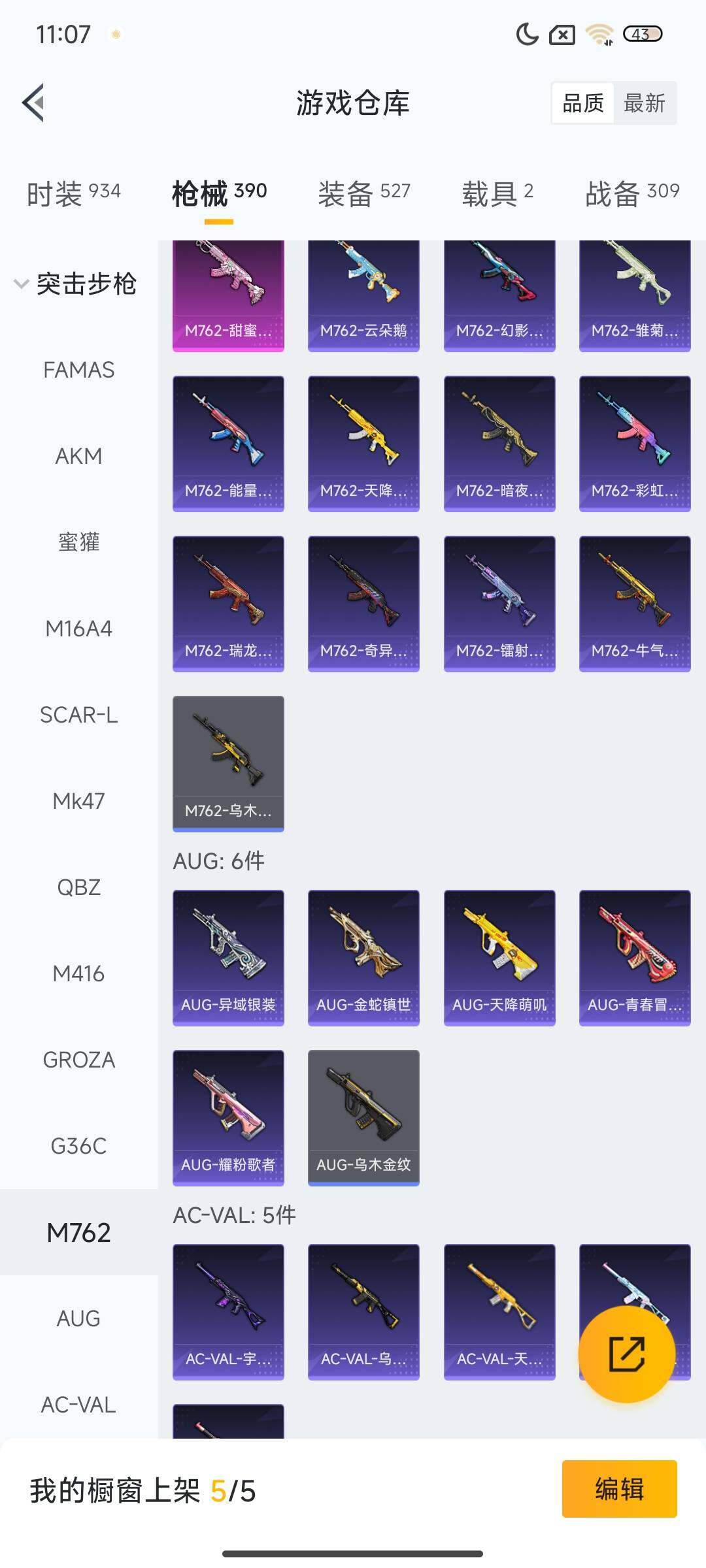Switch to the 时装 tab

(x=73, y=193)
